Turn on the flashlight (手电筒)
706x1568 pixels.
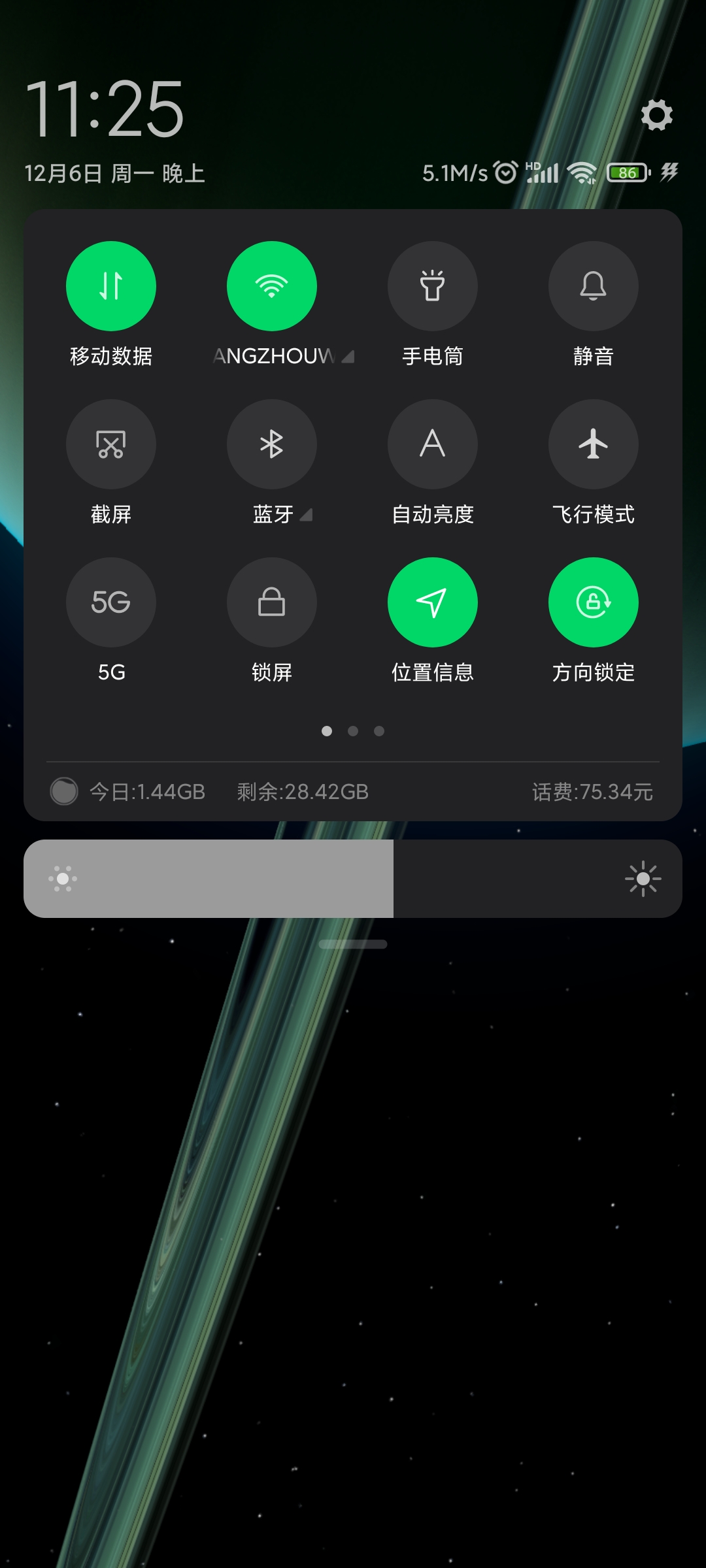pos(433,286)
